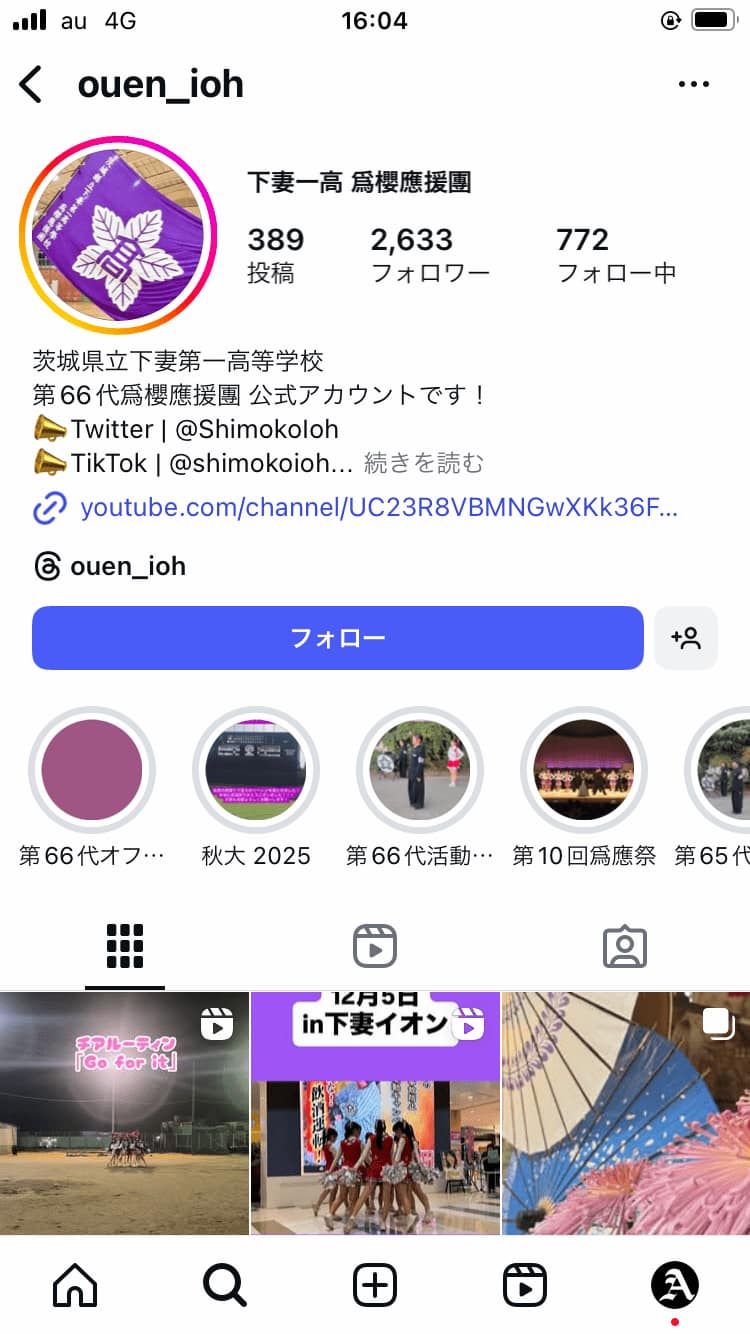Open the Go for it cheer routine reel
Viewport: 750px width, 1334px height.
[124, 1113]
